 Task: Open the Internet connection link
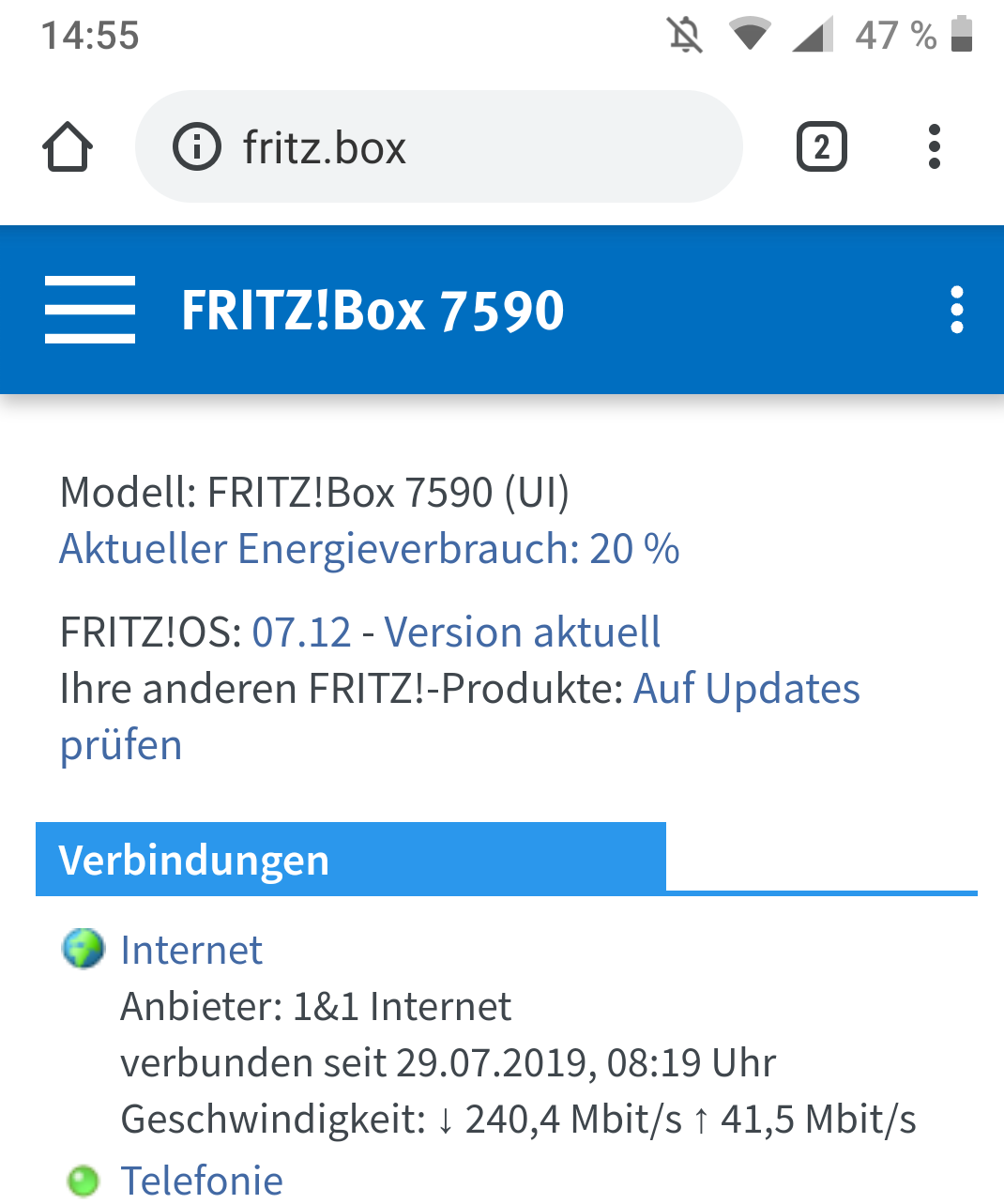191,951
